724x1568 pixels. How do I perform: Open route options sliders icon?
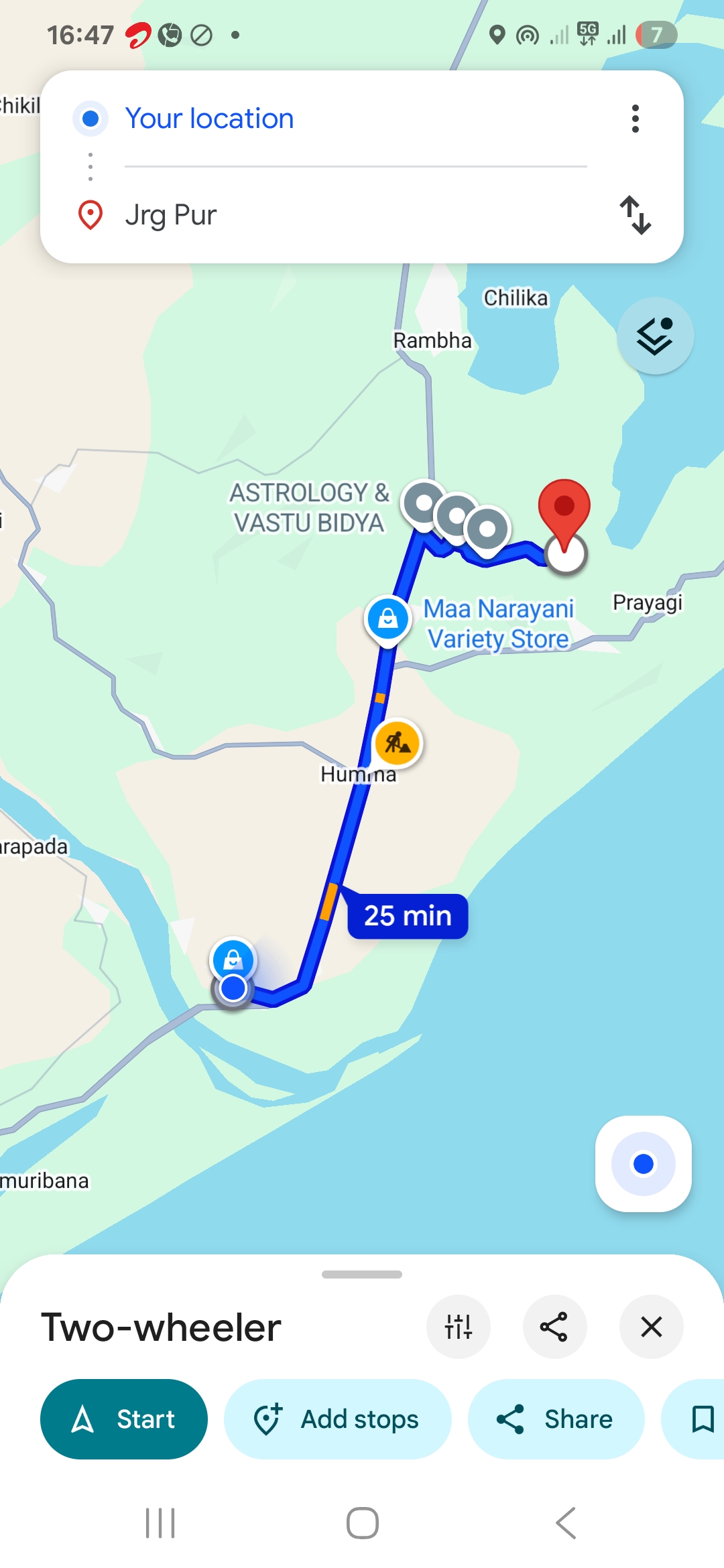tap(459, 1327)
